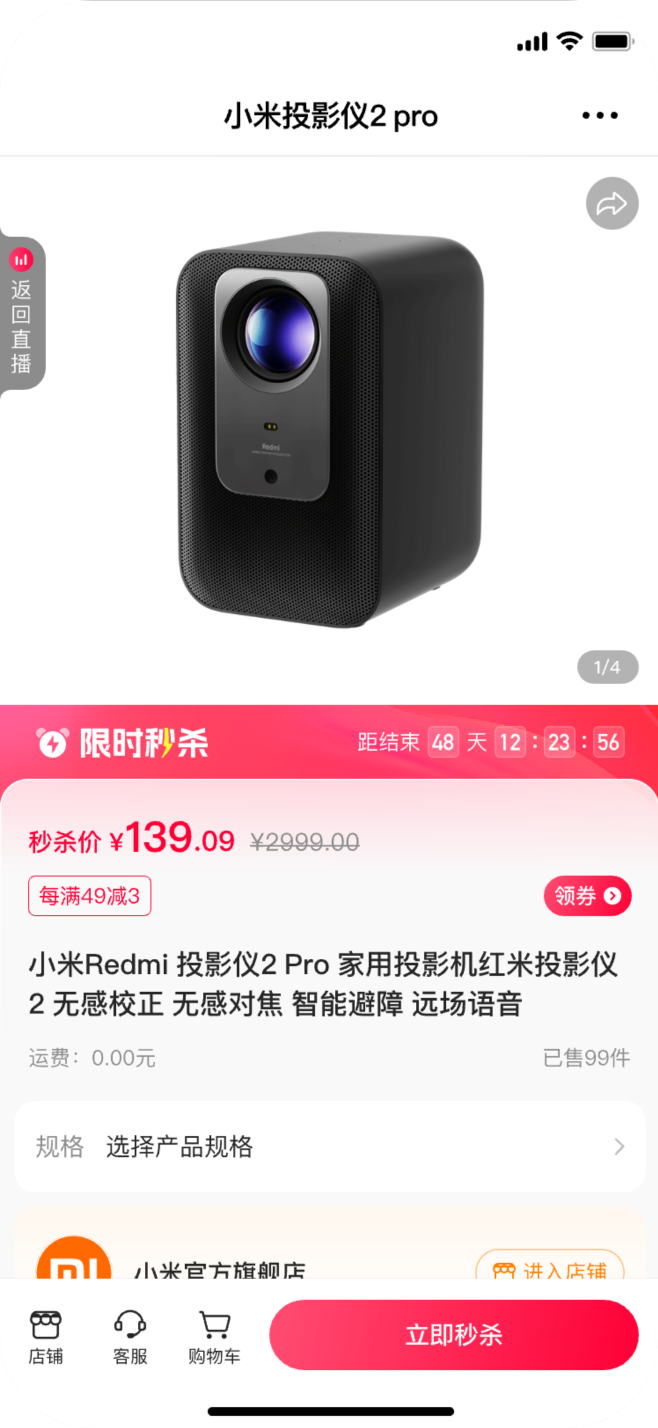
Task: Tap 立即秒杀 to buy now
Action: [x=453, y=1335]
